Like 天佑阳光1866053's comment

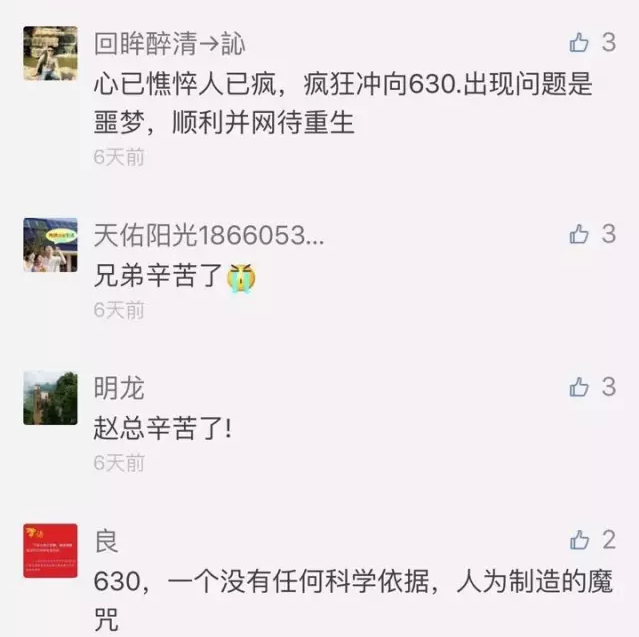click(579, 234)
